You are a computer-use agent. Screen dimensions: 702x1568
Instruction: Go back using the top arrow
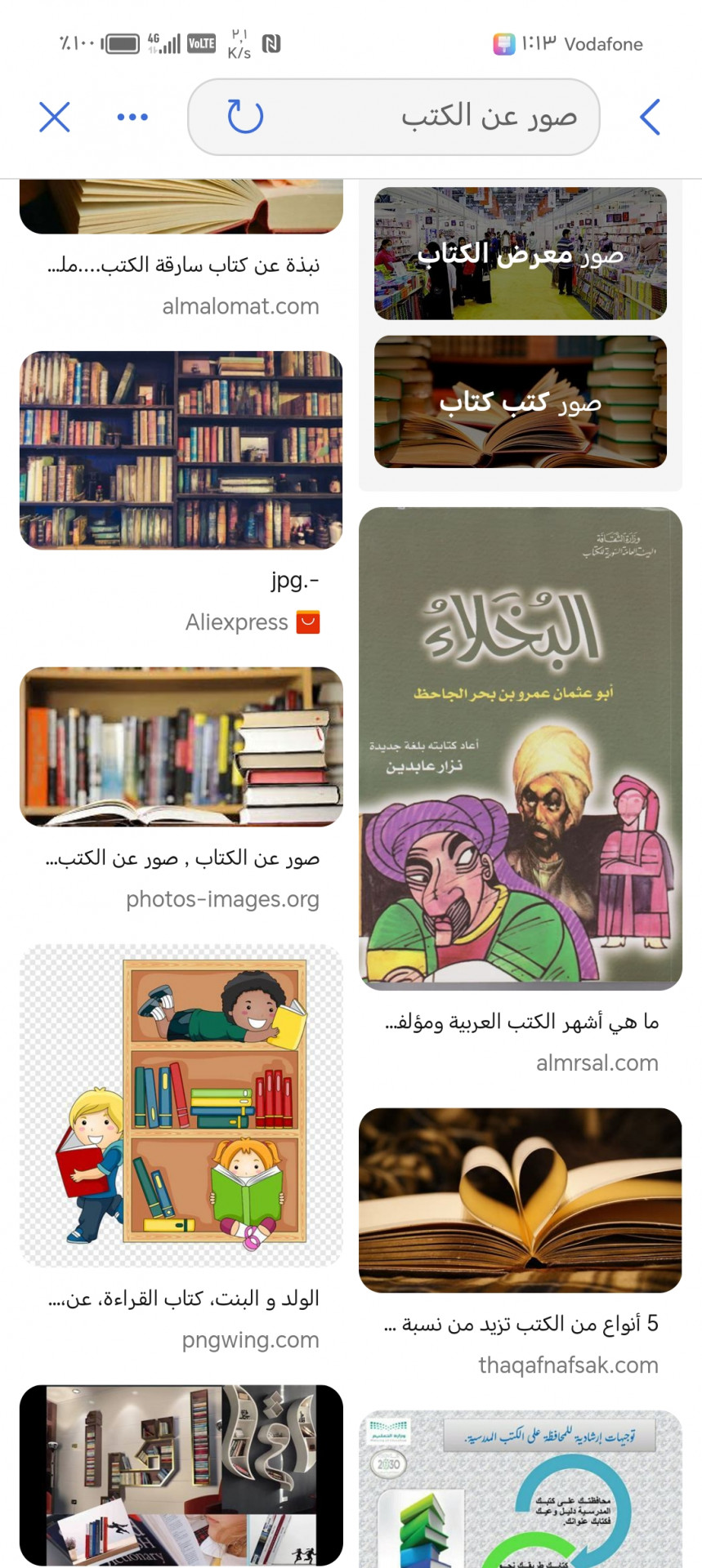[650, 117]
